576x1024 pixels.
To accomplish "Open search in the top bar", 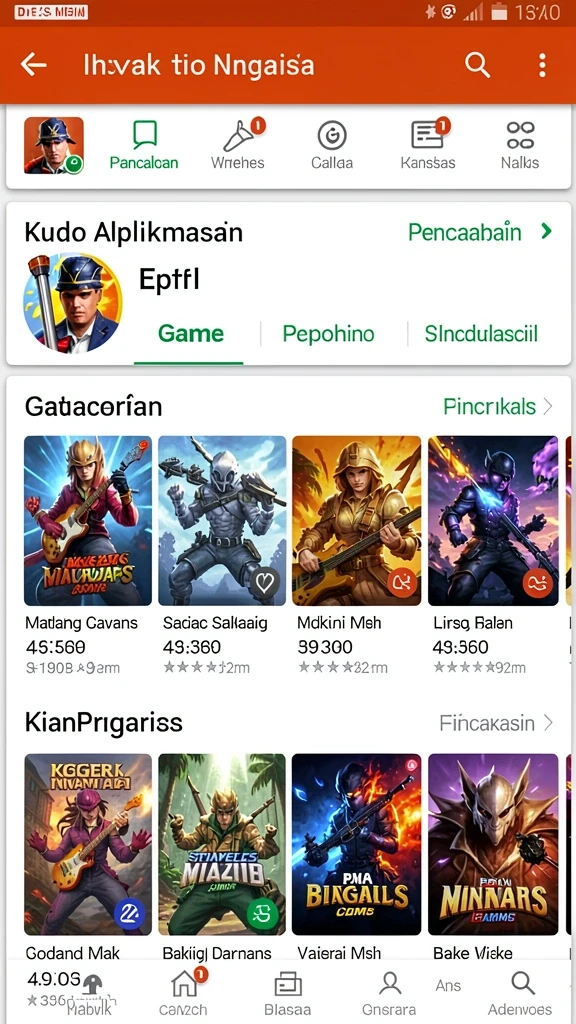I will tap(477, 65).
